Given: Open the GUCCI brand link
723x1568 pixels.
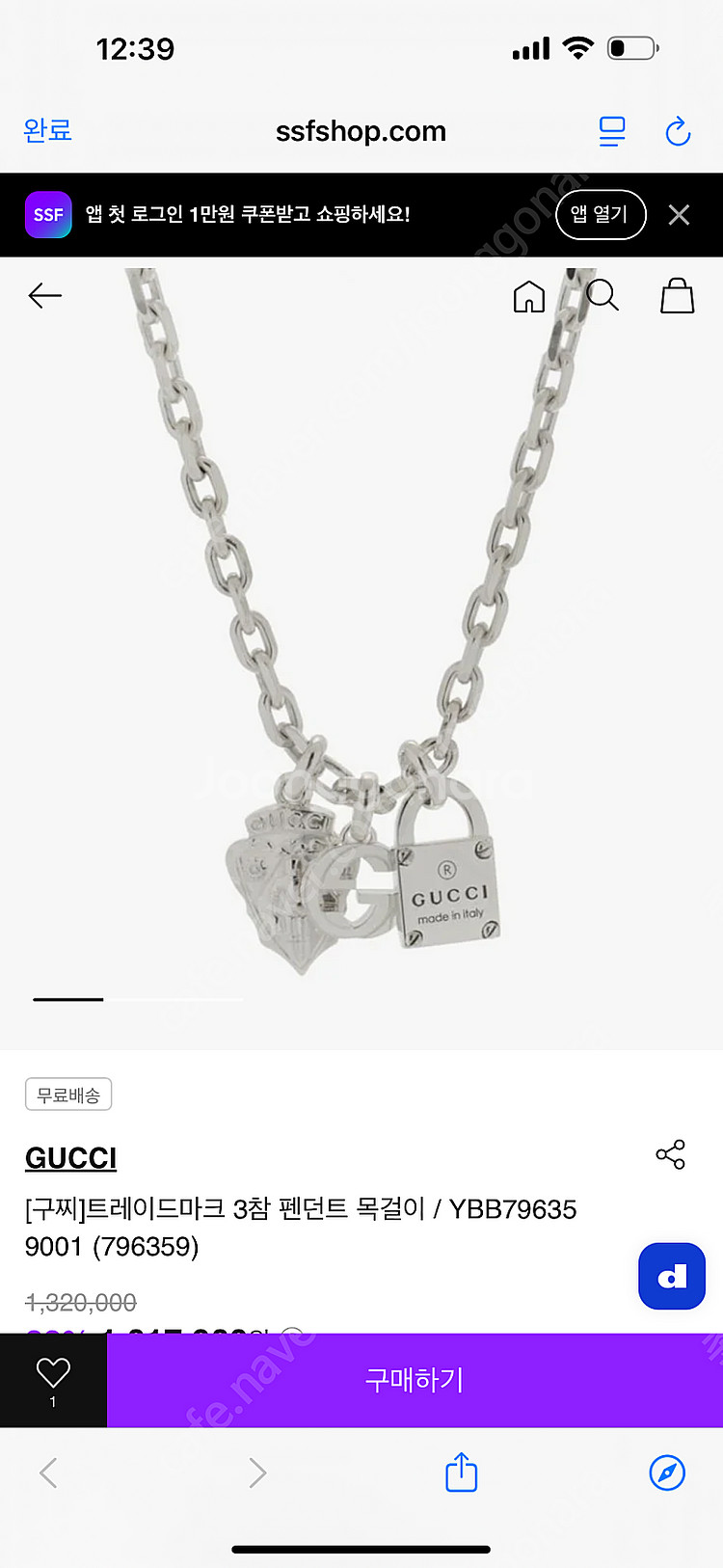Looking at the screenshot, I should click(70, 1157).
